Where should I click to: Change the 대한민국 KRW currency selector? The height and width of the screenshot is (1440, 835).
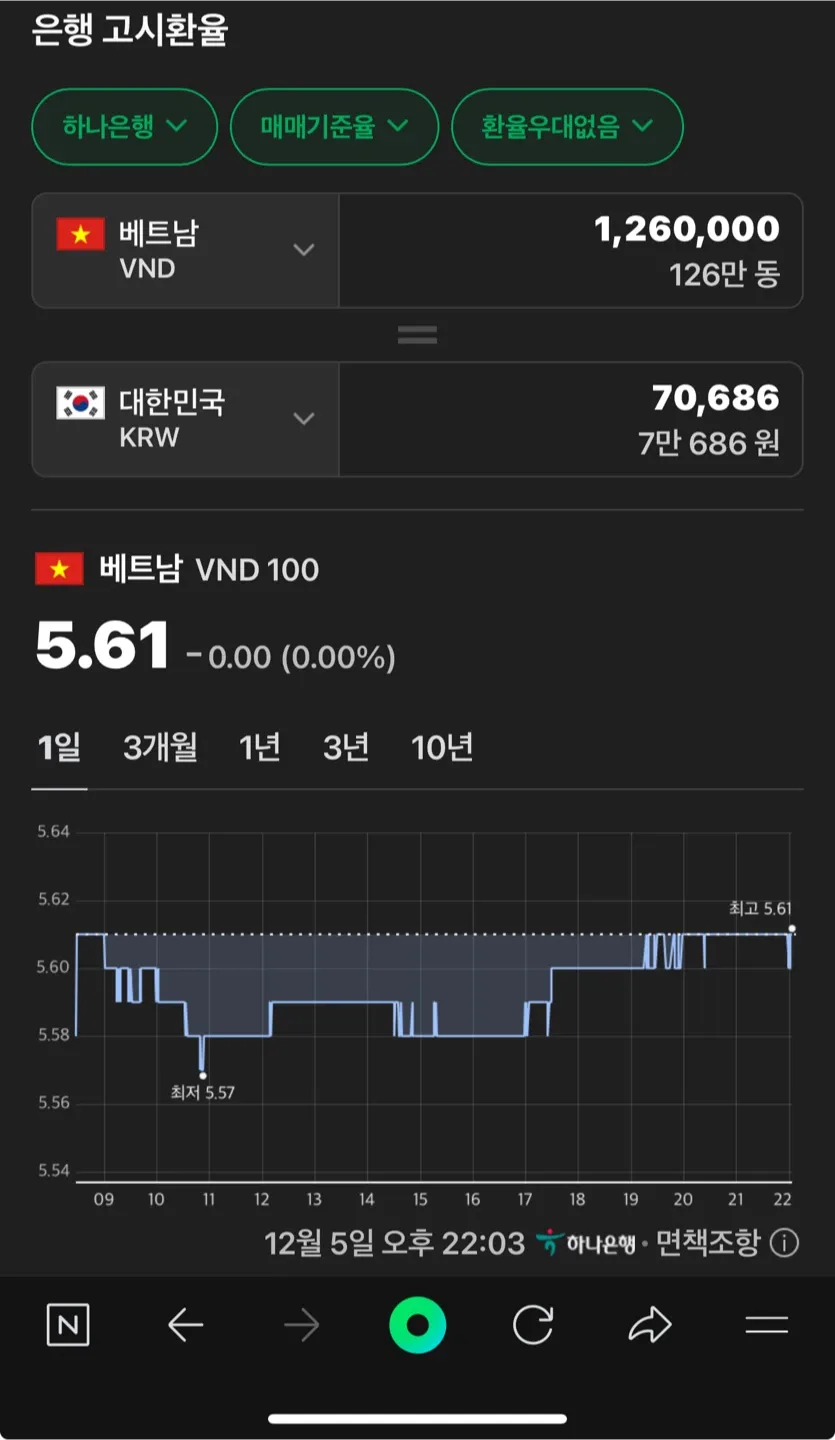[x=186, y=419]
